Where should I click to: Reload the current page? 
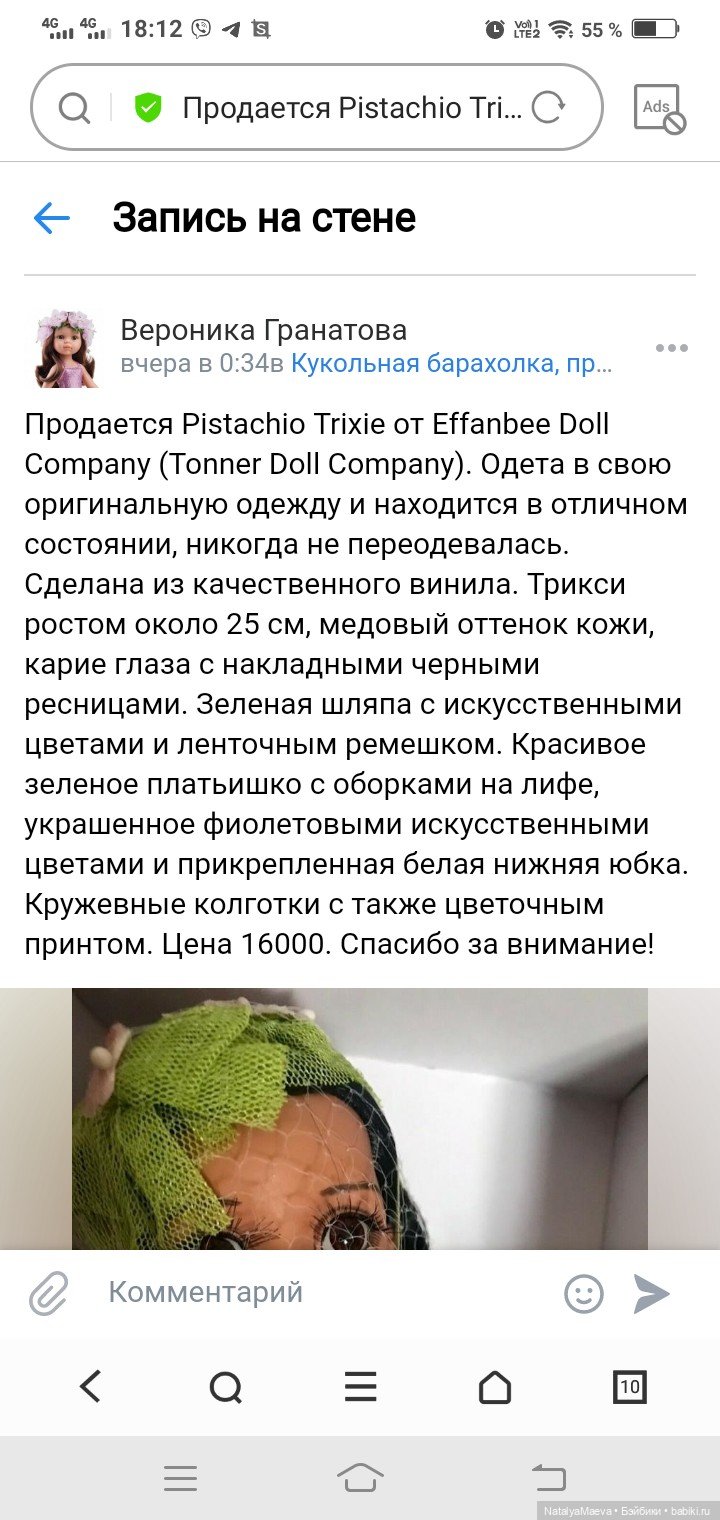click(x=548, y=108)
